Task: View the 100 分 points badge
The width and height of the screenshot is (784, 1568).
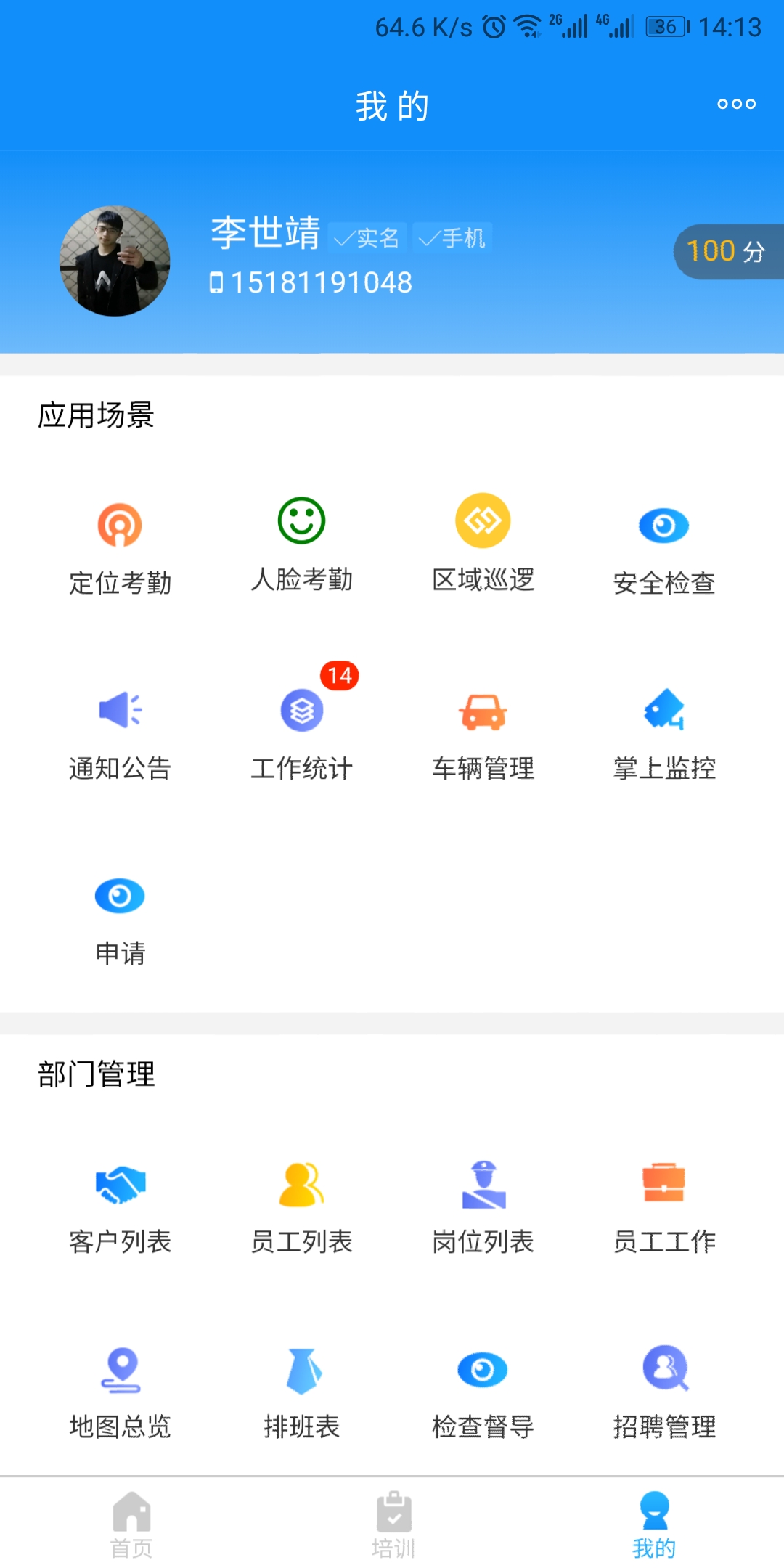Action: pos(726,252)
